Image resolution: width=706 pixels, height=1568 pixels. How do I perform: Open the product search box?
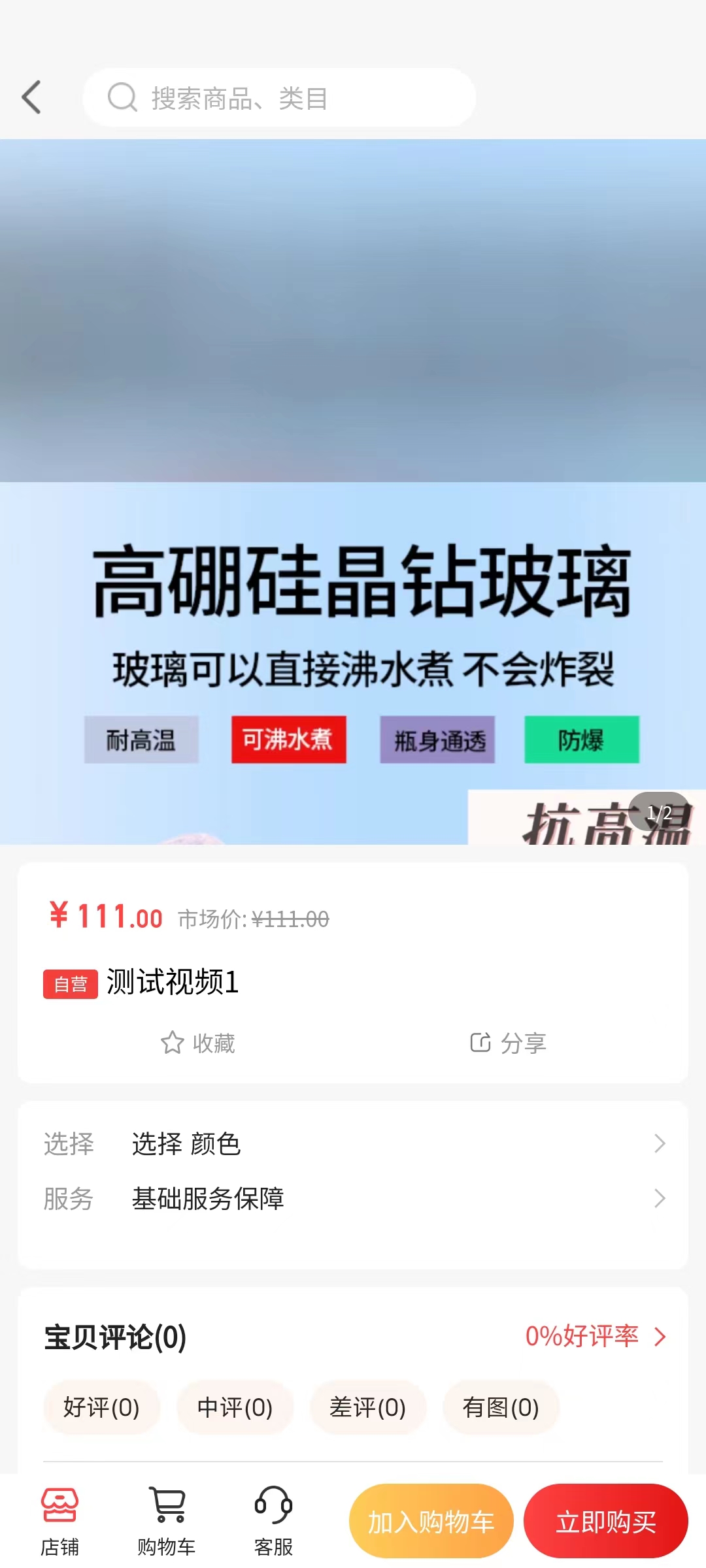[279, 97]
